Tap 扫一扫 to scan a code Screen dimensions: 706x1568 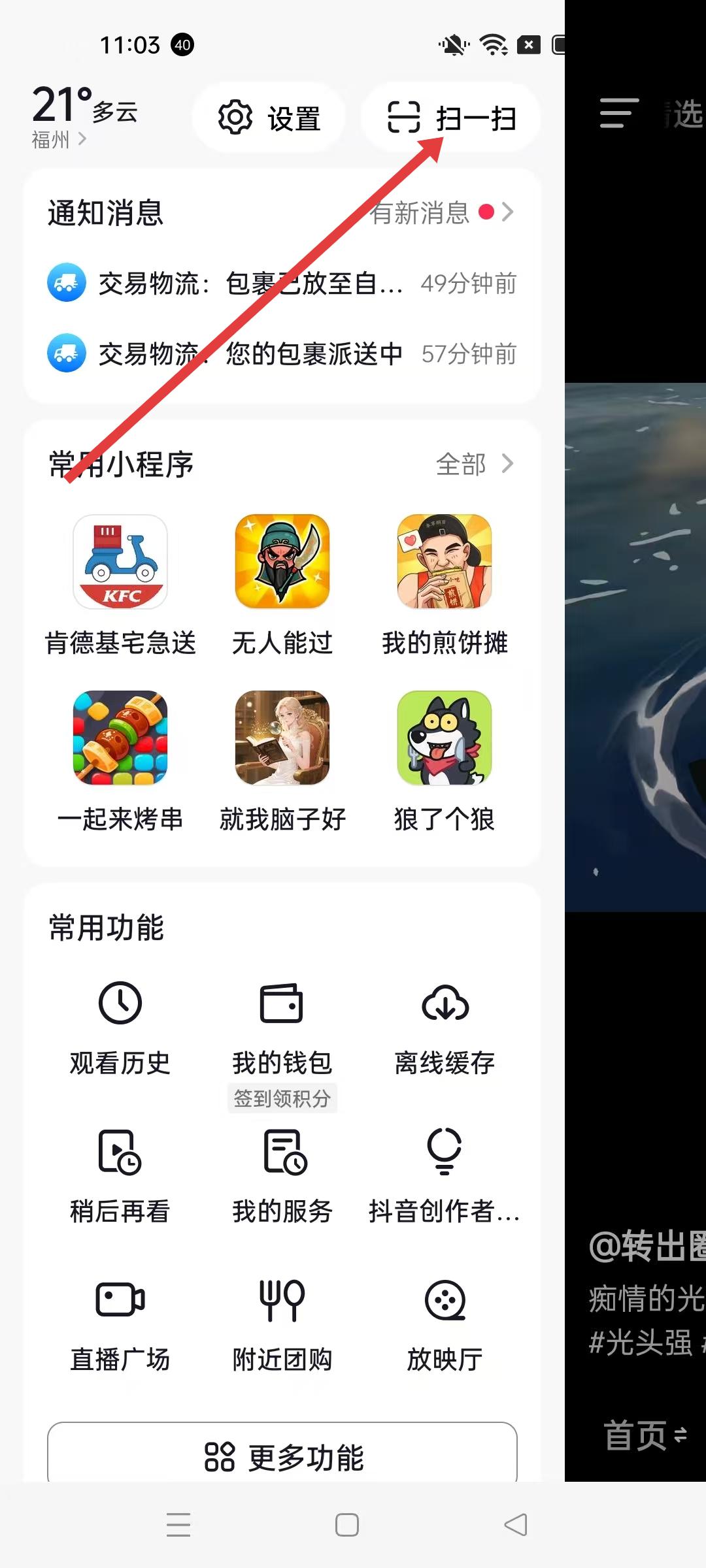451,118
